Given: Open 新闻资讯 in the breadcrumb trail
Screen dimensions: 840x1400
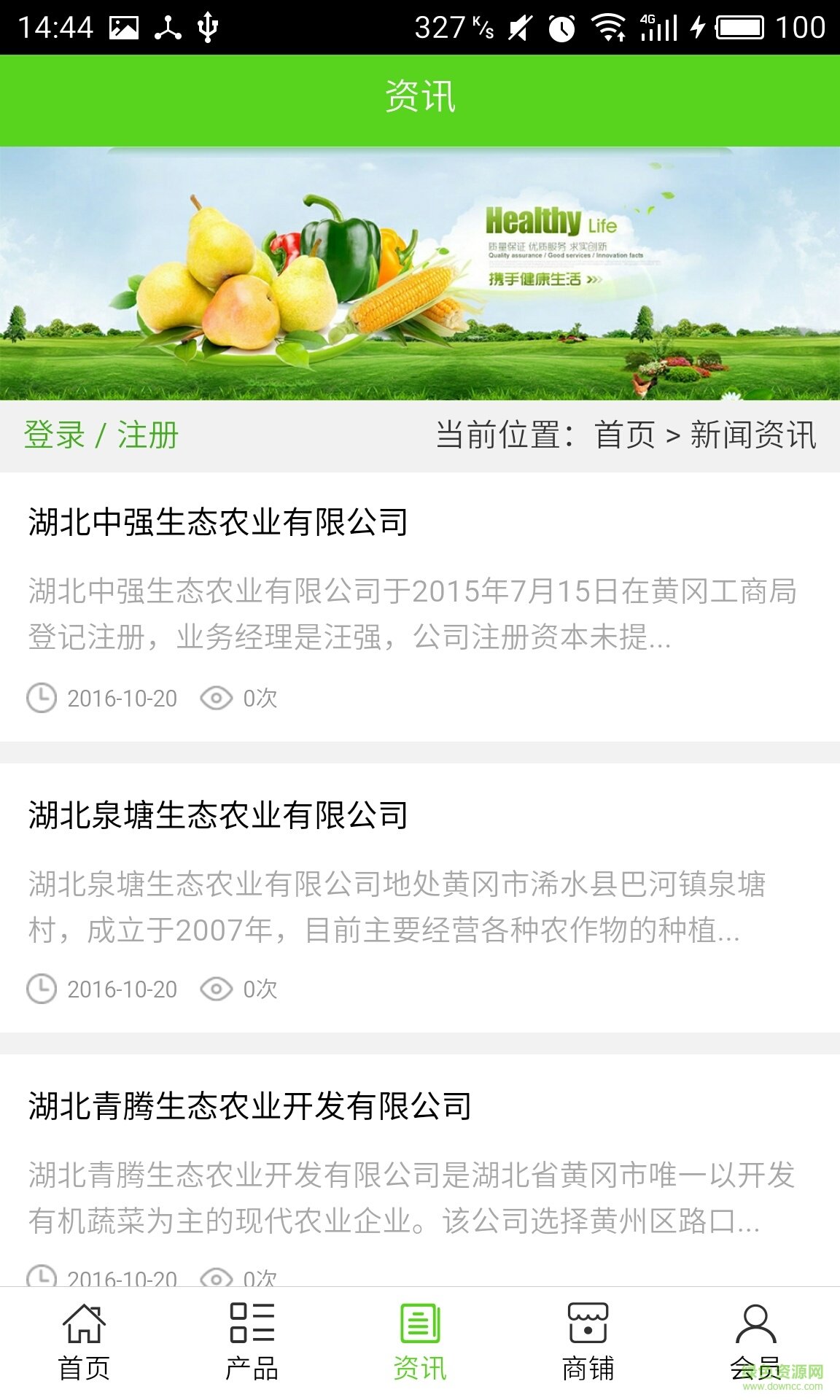Looking at the screenshot, I should coord(755,435).
